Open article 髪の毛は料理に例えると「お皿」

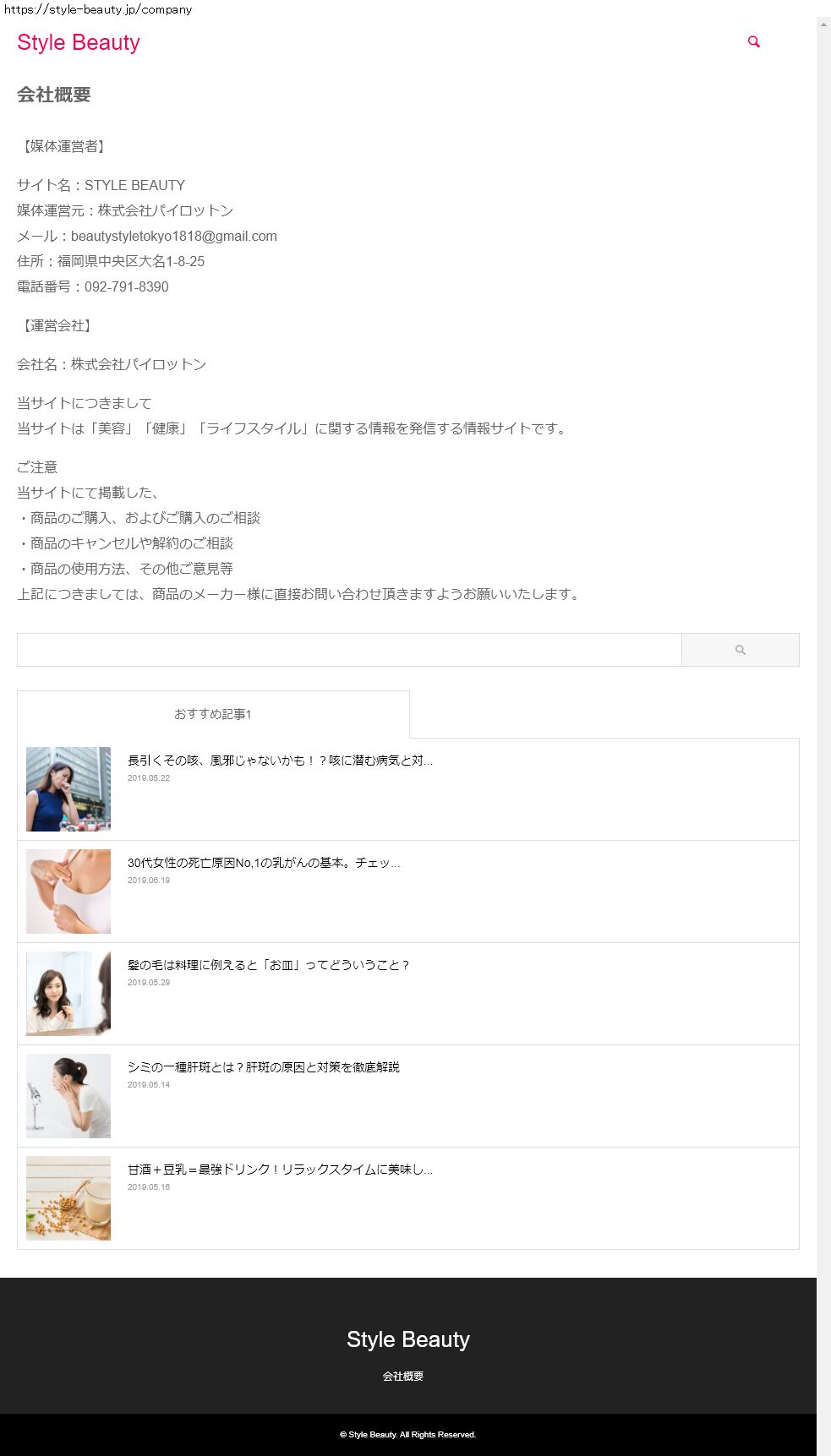[x=268, y=965]
